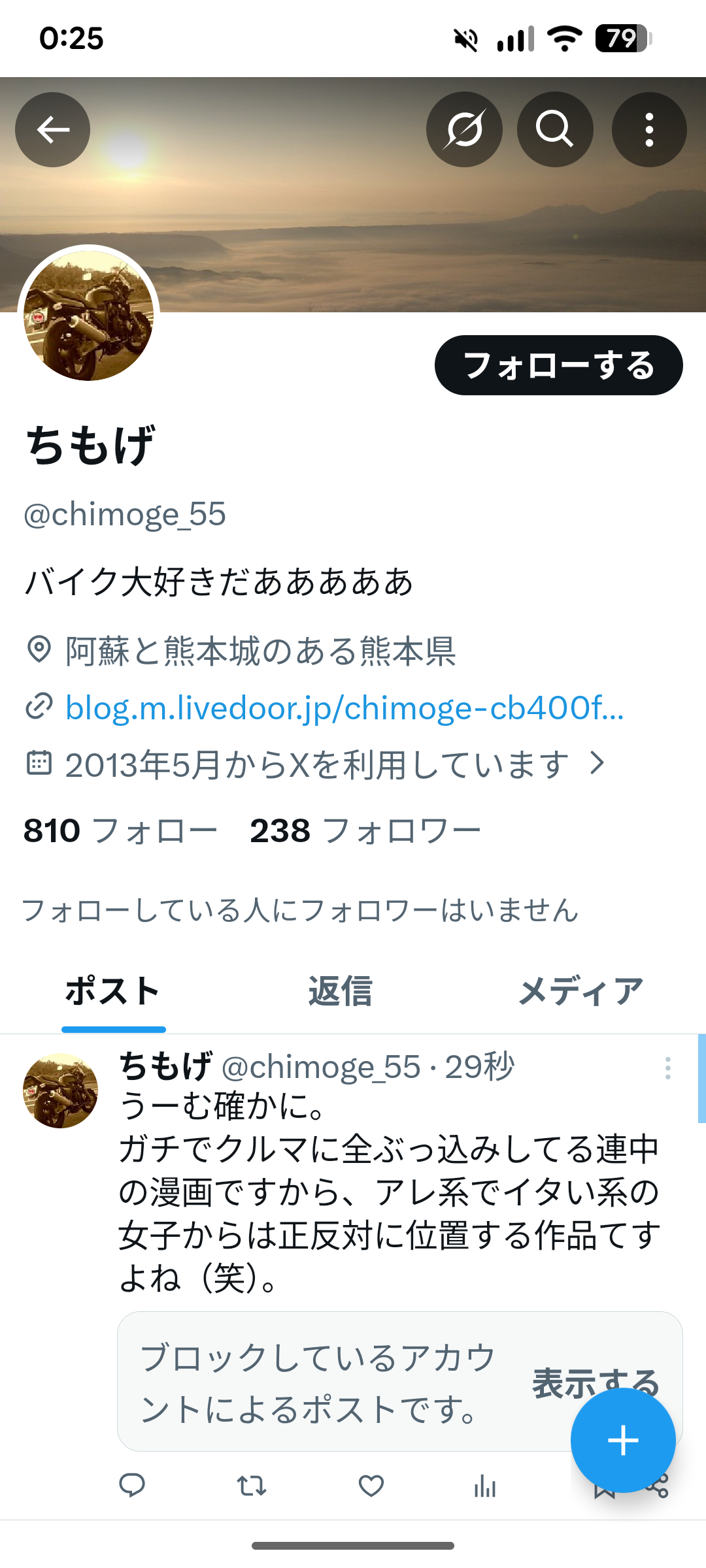Switch to the メディア tab
The width and height of the screenshot is (706, 1568).
coord(580,991)
